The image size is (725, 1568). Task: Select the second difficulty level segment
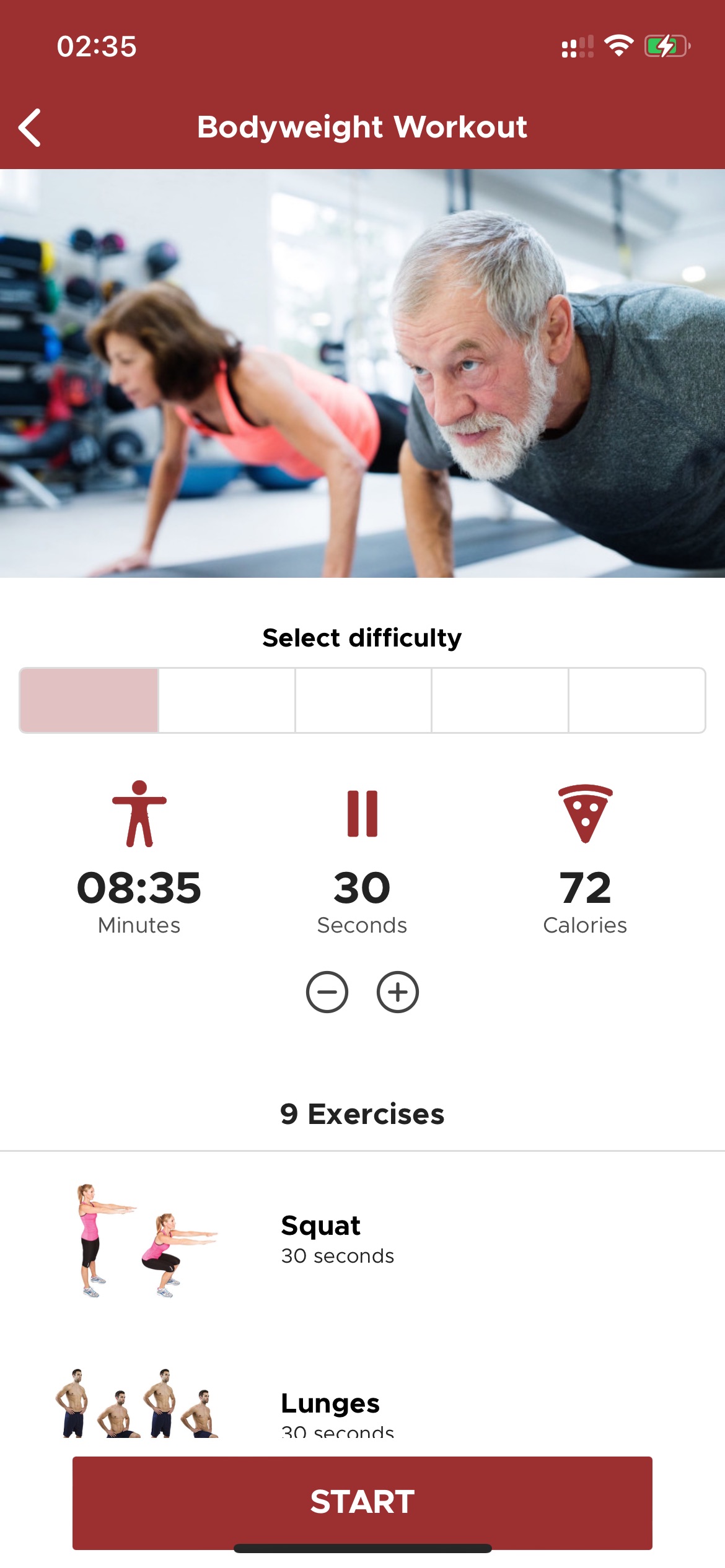coord(227,700)
